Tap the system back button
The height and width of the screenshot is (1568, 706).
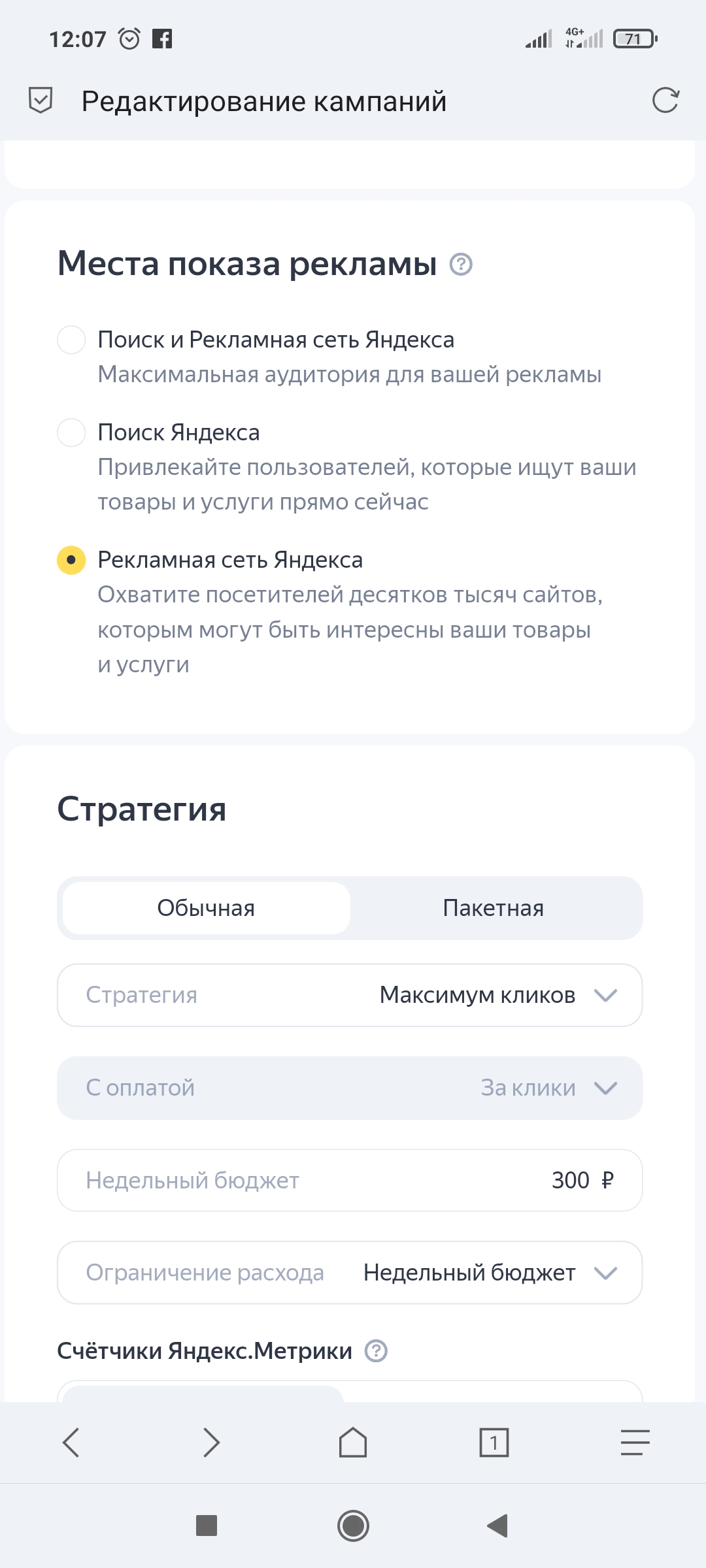(498, 1526)
